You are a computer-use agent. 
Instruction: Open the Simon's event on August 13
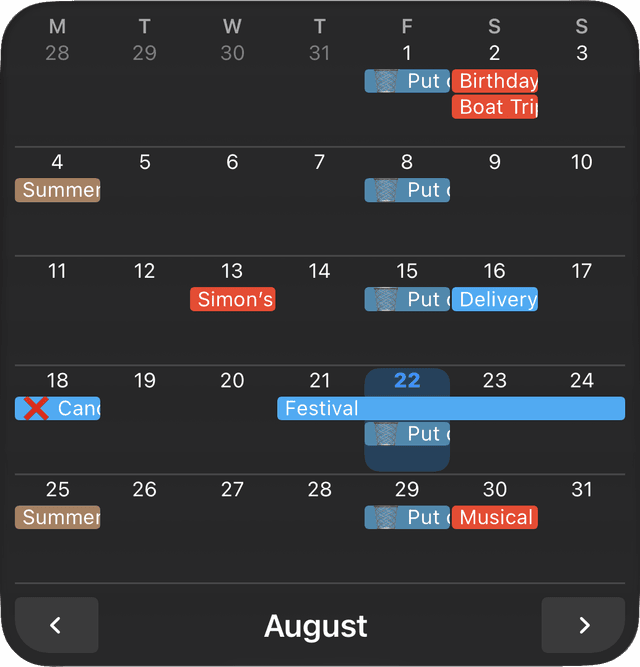(232, 299)
